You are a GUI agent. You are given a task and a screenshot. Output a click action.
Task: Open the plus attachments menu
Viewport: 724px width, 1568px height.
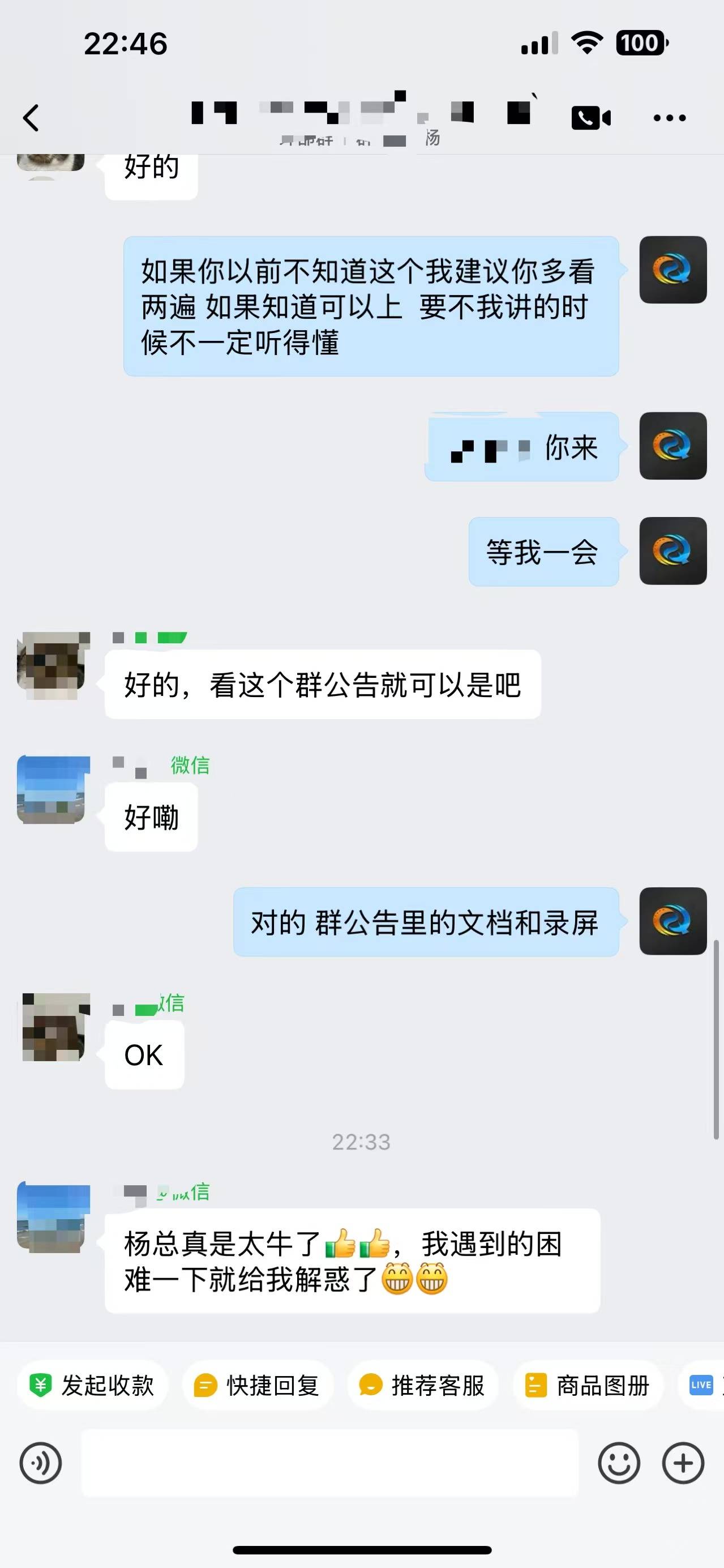683,1463
